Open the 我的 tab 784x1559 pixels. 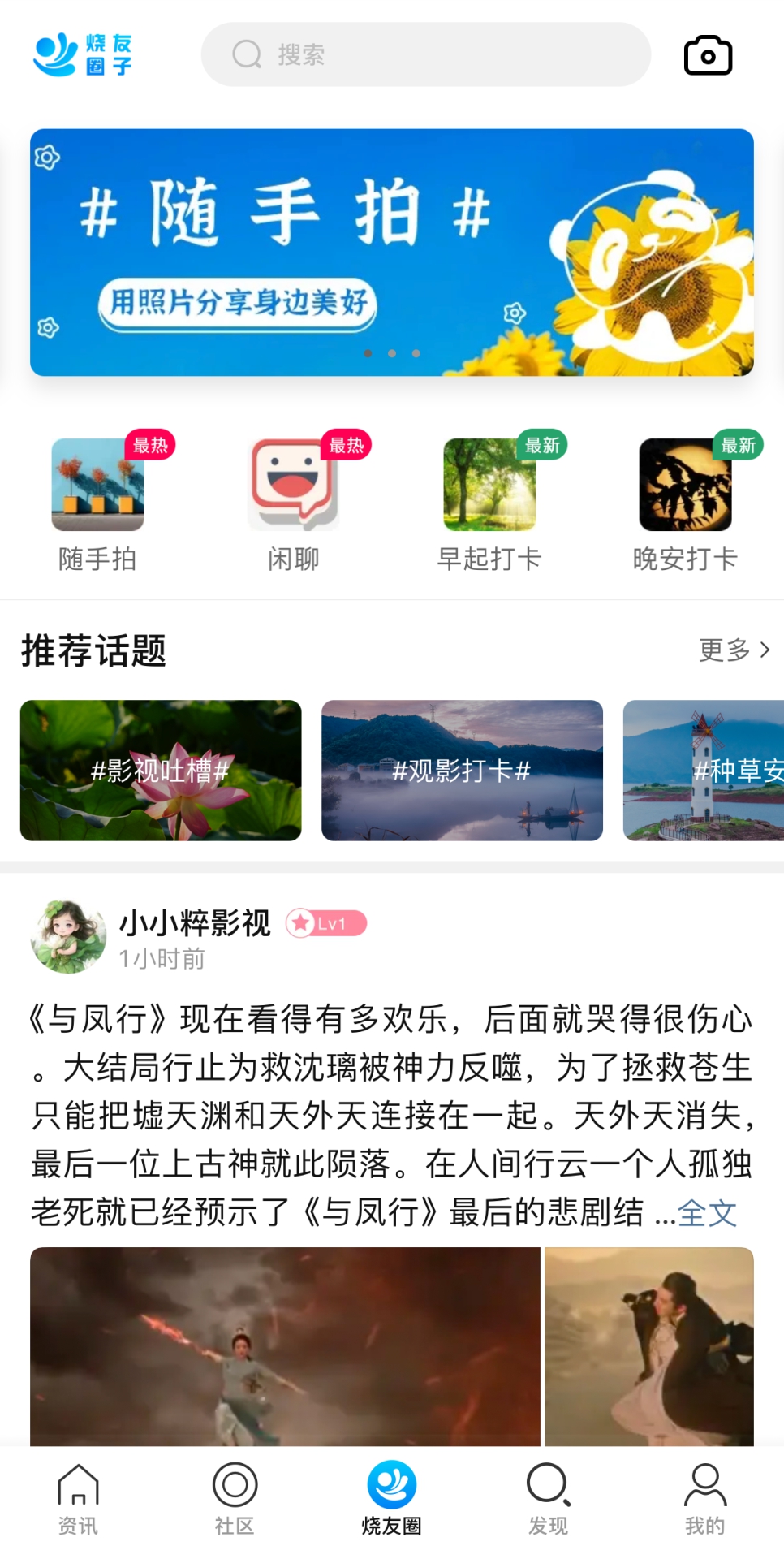[704, 1501]
